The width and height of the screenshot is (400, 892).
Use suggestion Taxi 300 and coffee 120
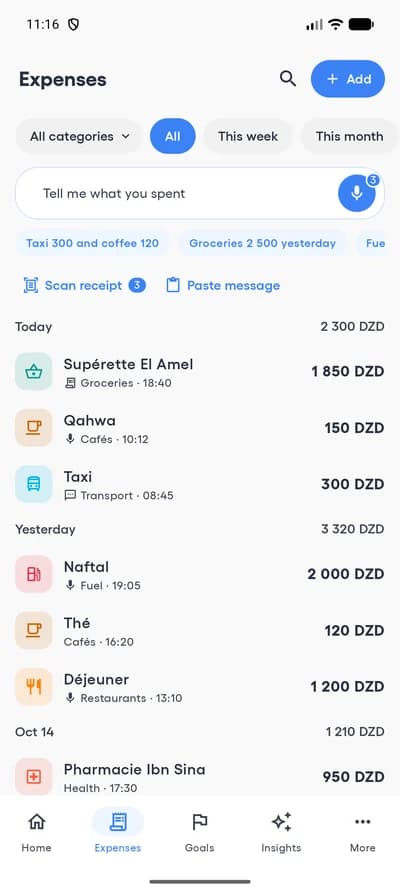click(92, 243)
